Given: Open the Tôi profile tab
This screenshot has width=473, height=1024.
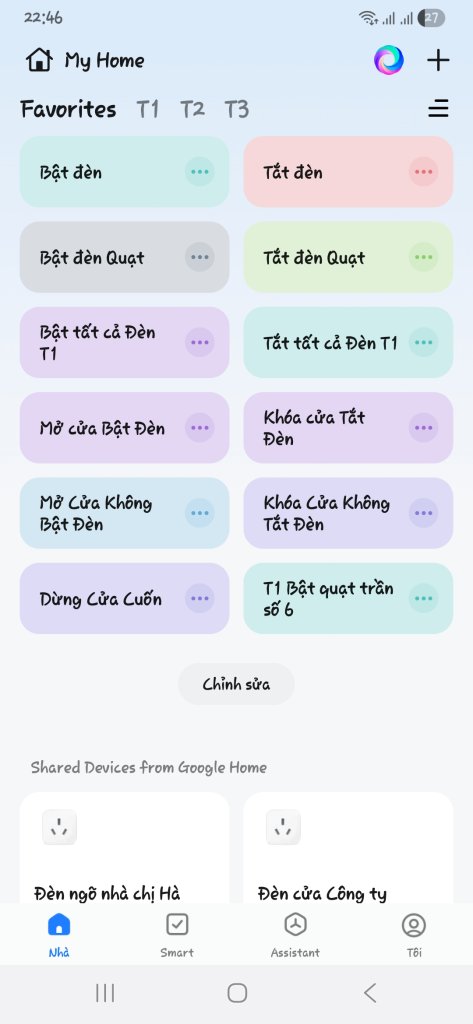Looking at the screenshot, I should pyautogui.click(x=414, y=935).
